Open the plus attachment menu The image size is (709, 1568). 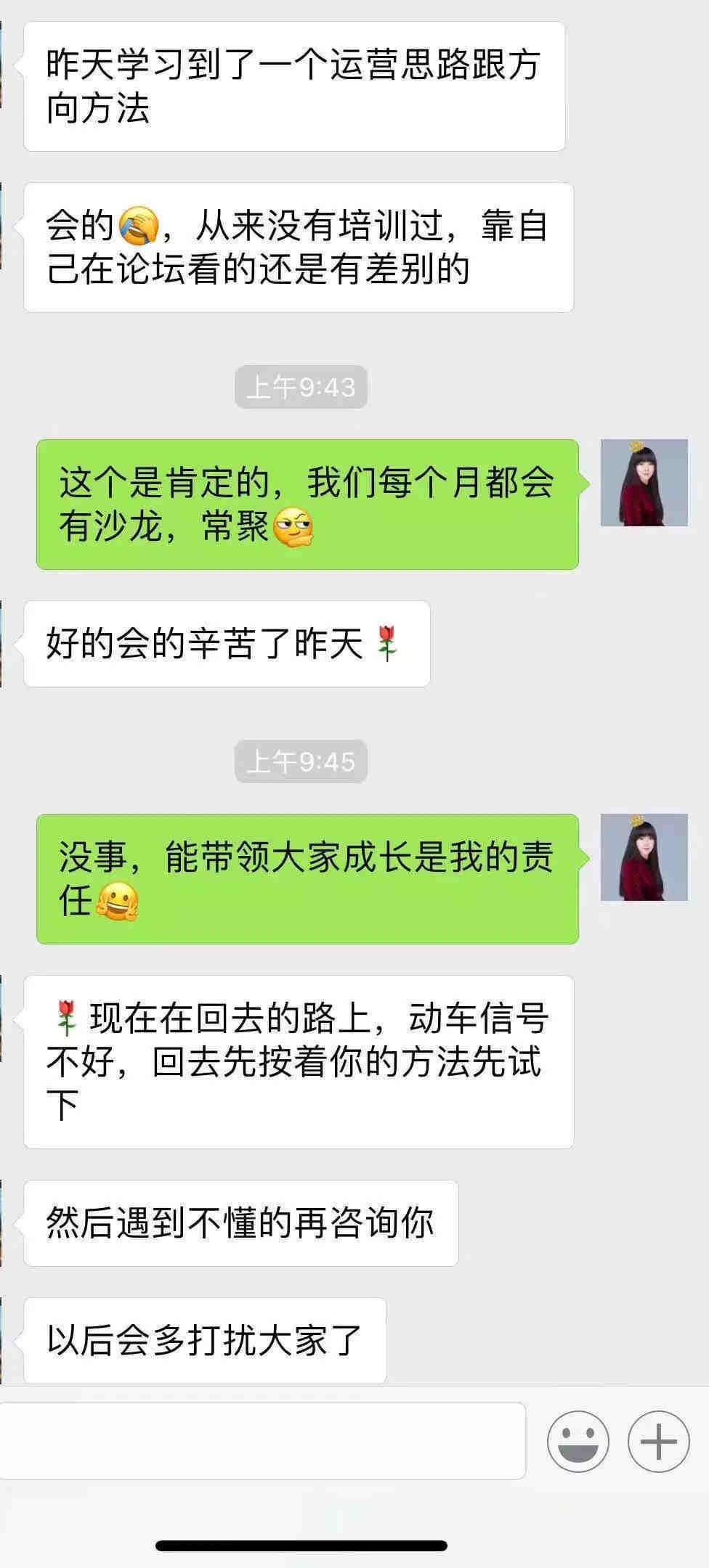coord(658,1442)
